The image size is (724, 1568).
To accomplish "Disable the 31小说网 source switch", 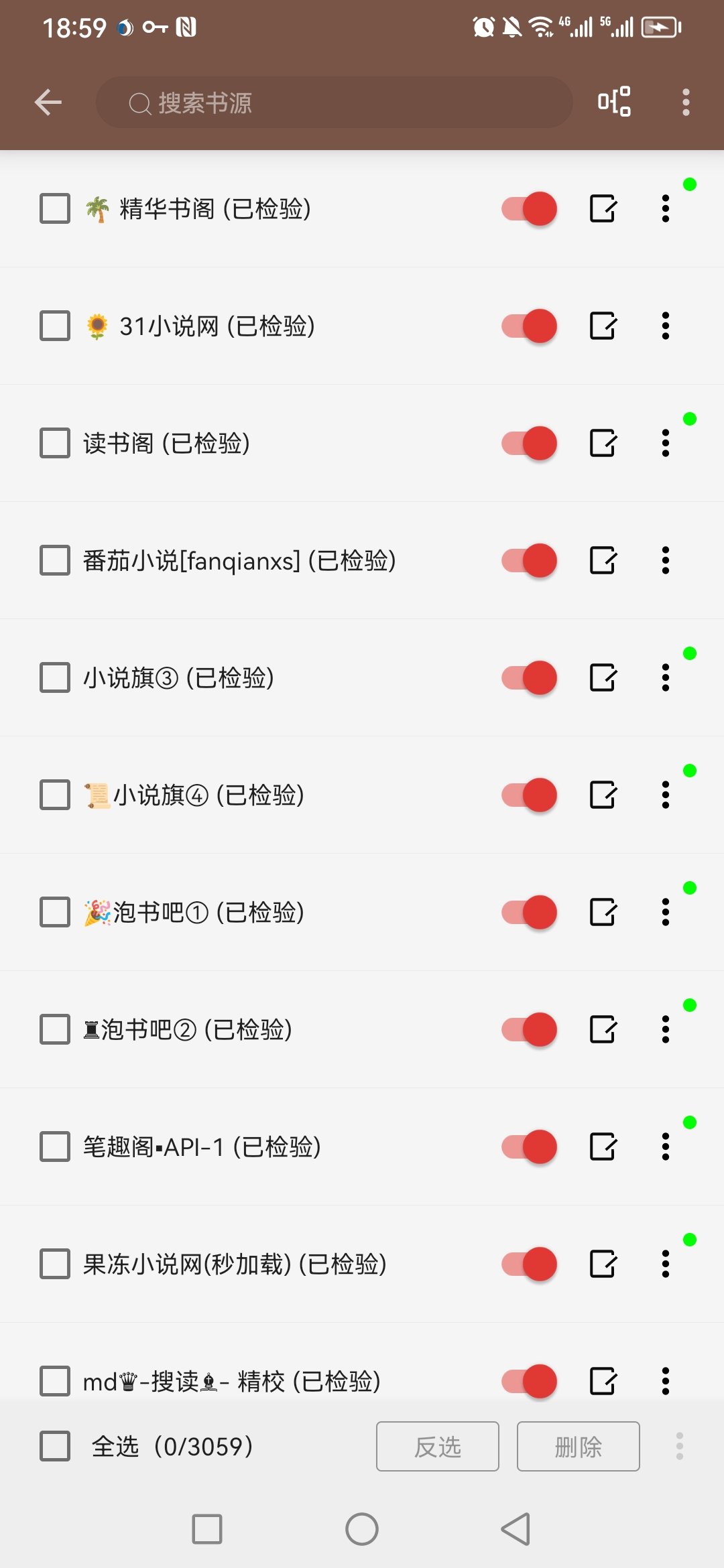I will (529, 326).
